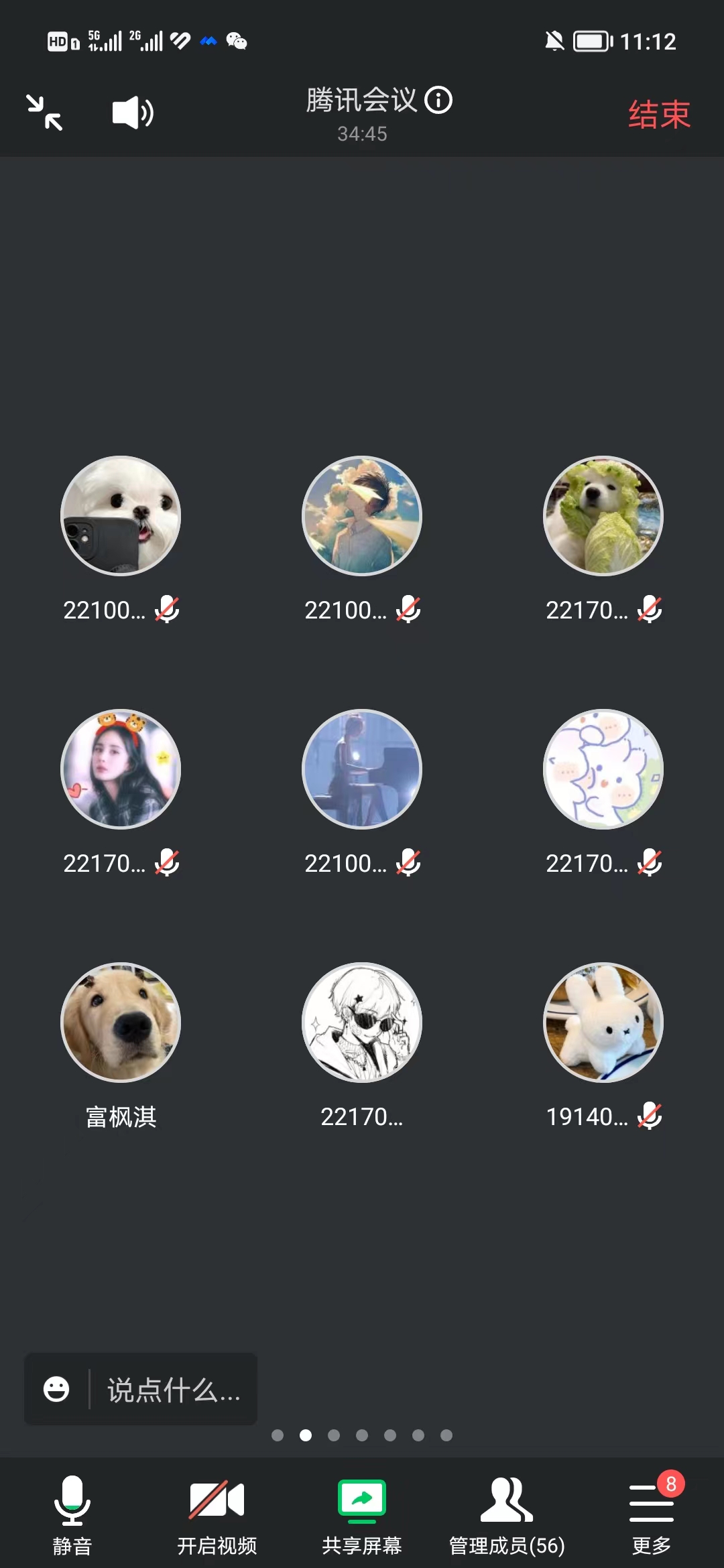Minimize the meeting window
This screenshot has height=1568, width=724.
coord(44,113)
